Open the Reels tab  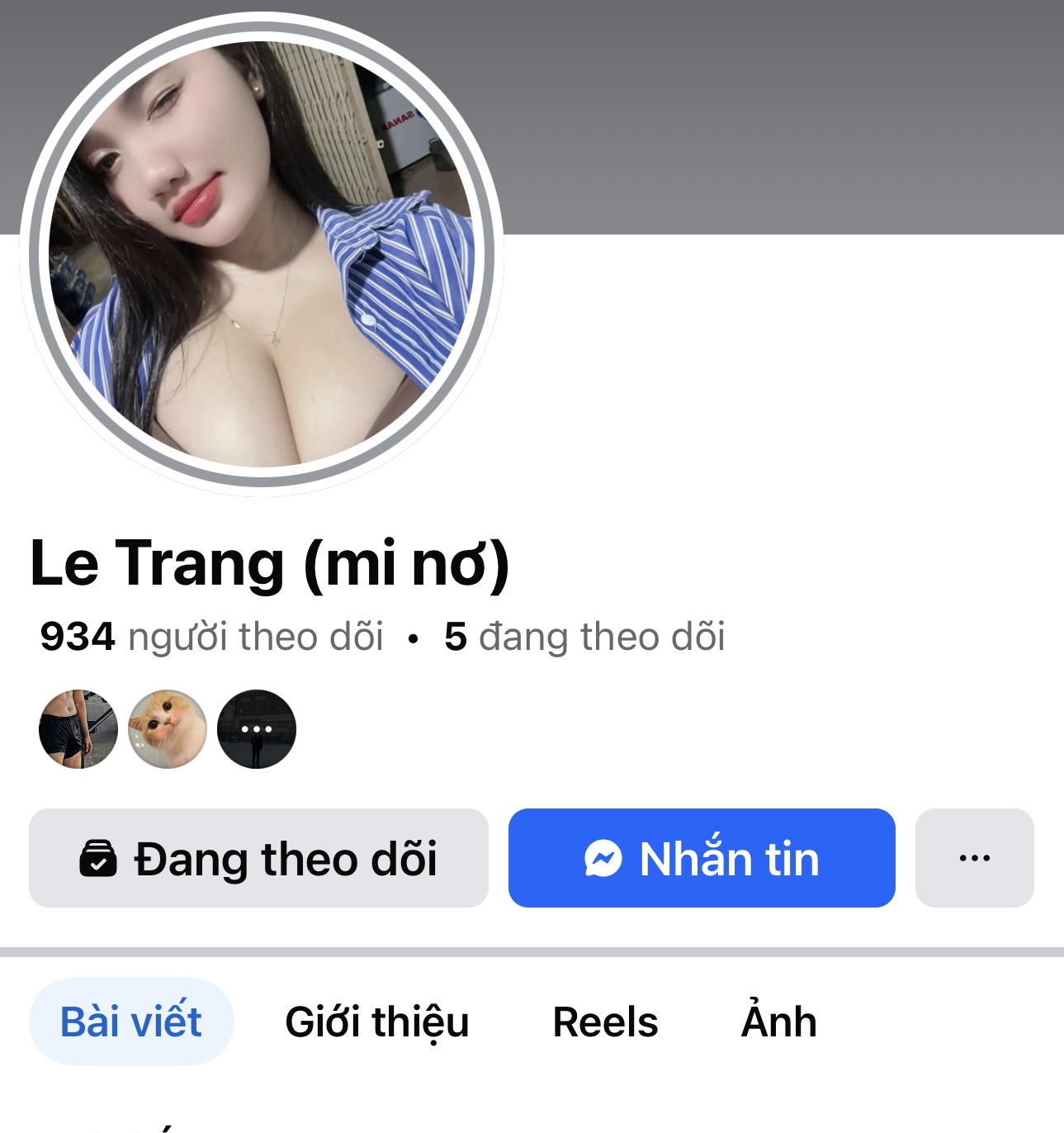click(x=605, y=1022)
